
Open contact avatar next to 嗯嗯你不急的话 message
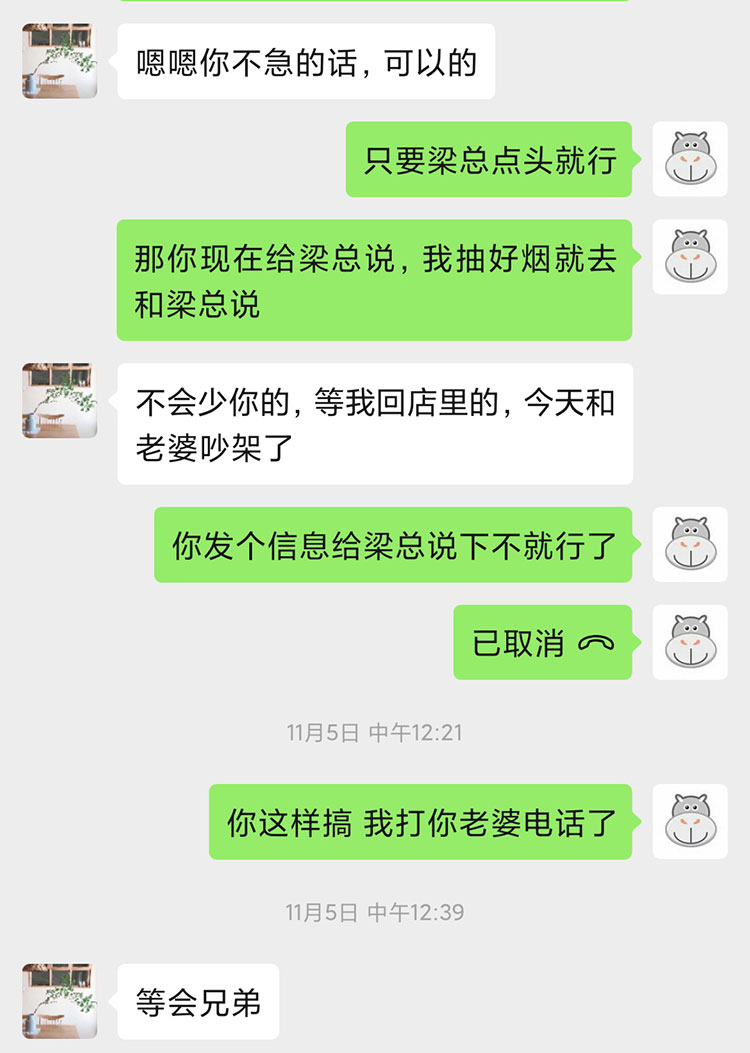[x=59, y=61]
